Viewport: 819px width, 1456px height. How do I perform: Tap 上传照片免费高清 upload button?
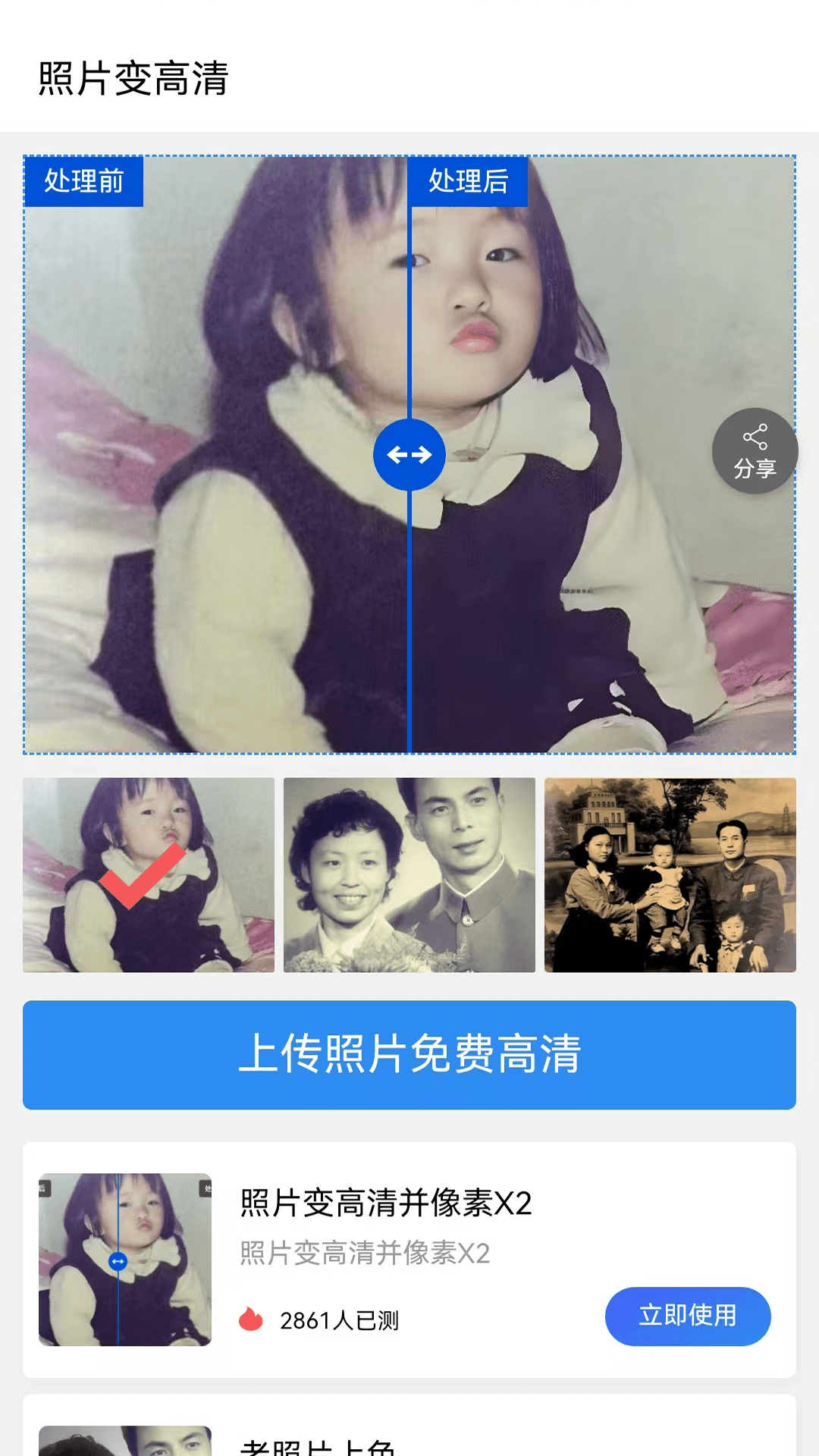pos(409,1055)
